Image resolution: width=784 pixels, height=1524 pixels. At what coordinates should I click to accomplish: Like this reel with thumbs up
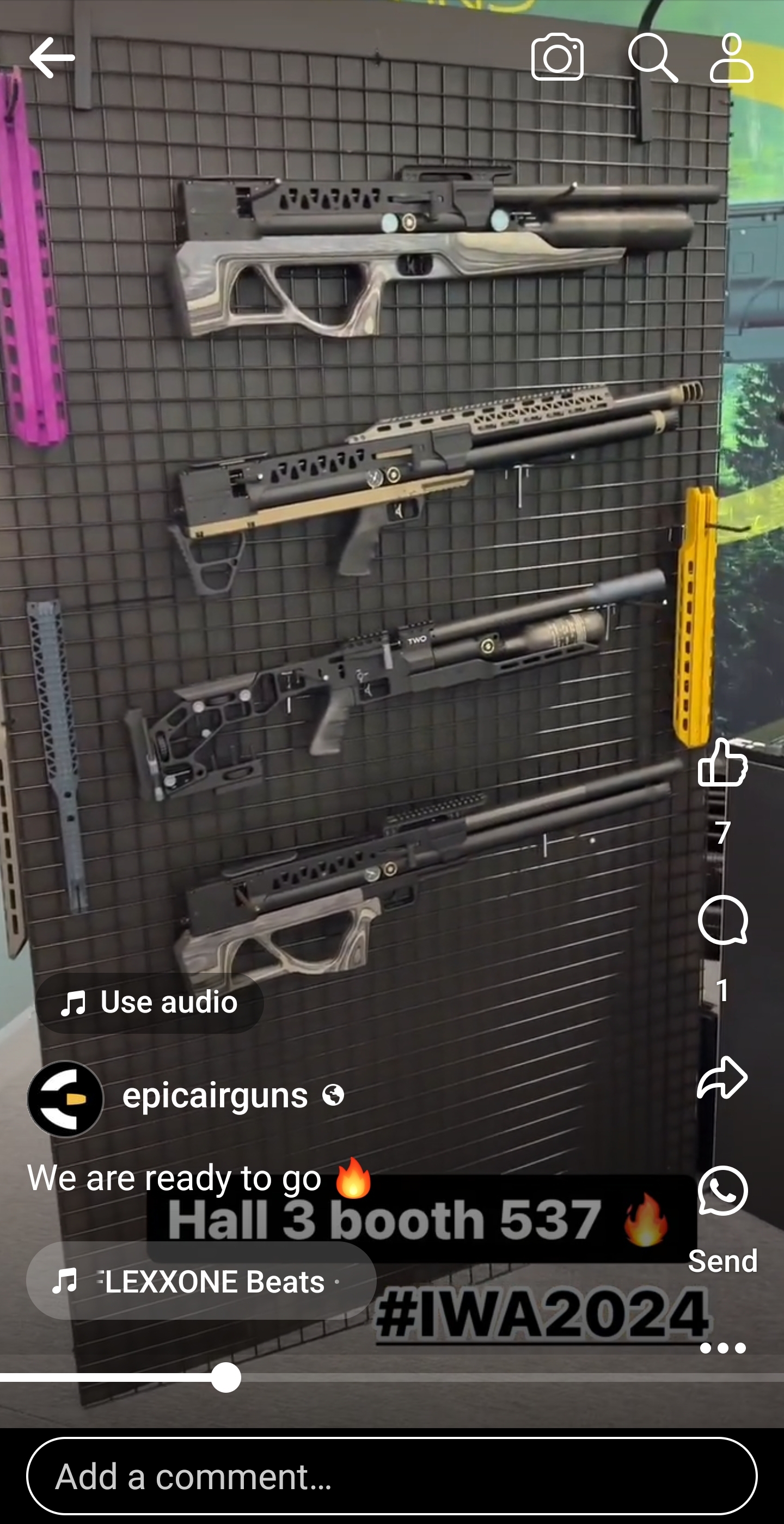pyautogui.click(x=722, y=763)
